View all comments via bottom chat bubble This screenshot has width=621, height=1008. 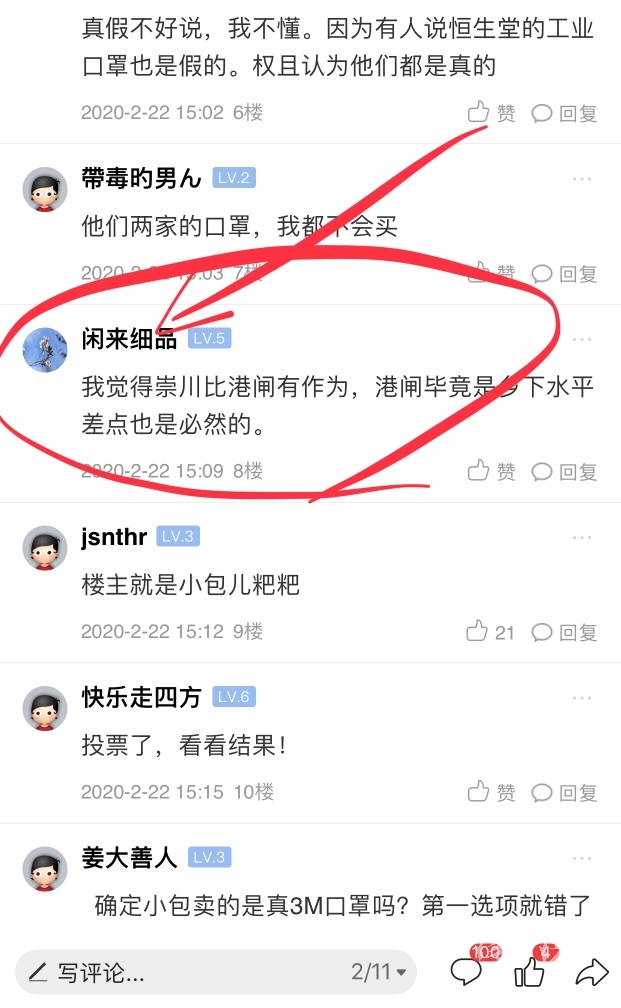click(467, 971)
